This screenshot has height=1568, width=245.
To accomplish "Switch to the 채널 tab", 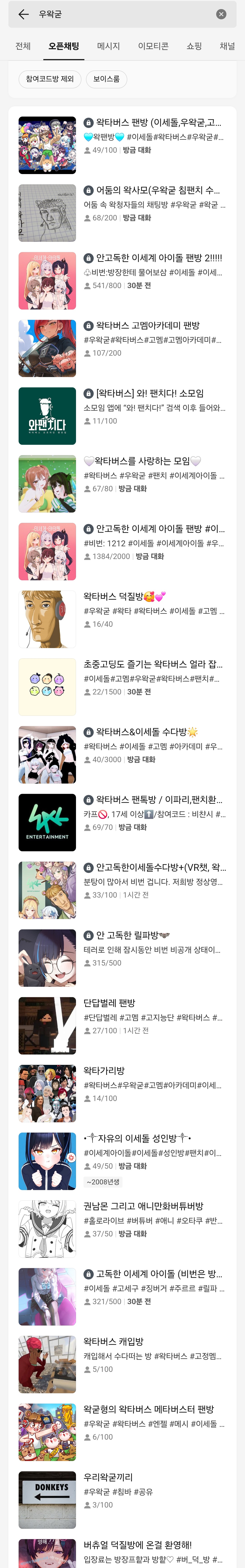I will (x=227, y=46).
